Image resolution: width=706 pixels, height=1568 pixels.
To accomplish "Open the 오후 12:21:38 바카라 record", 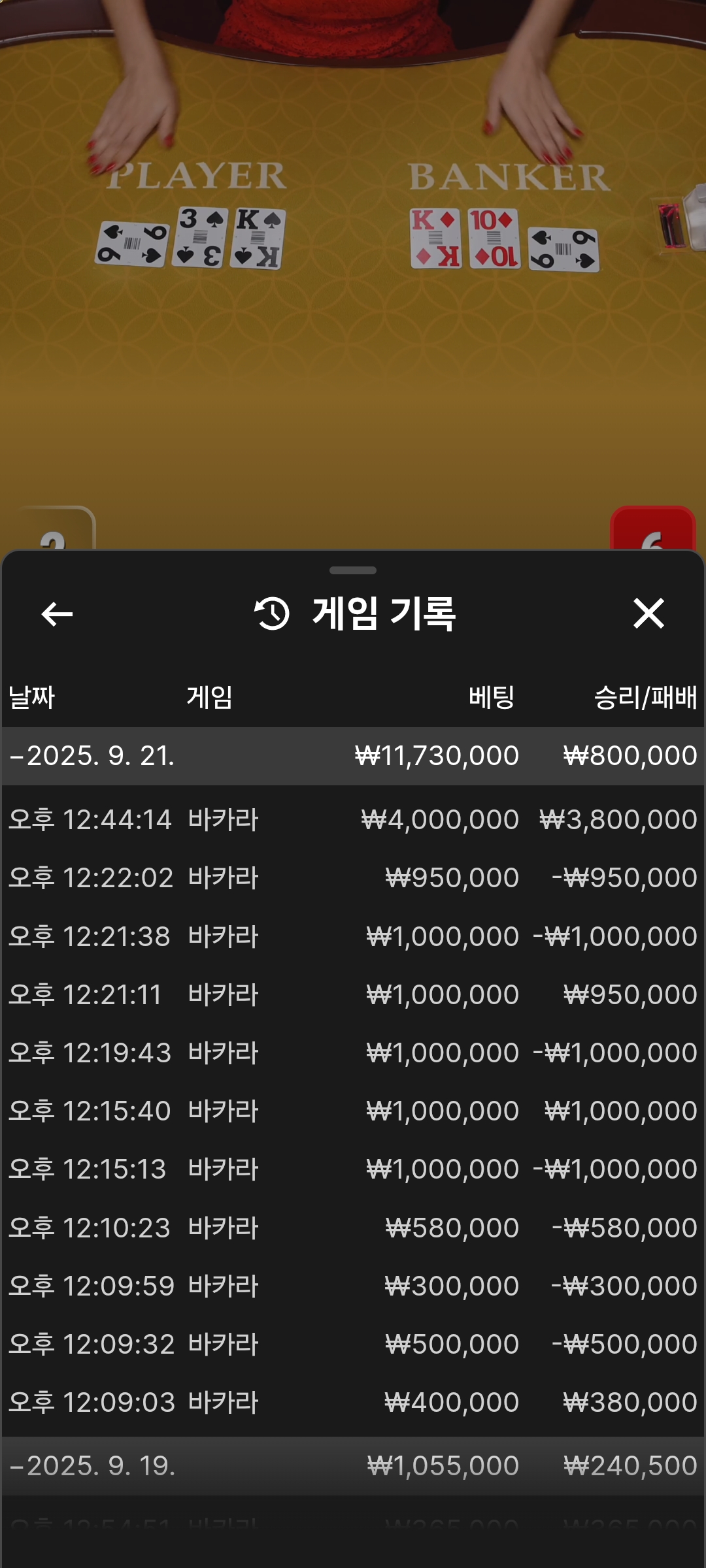I will (353, 936).
